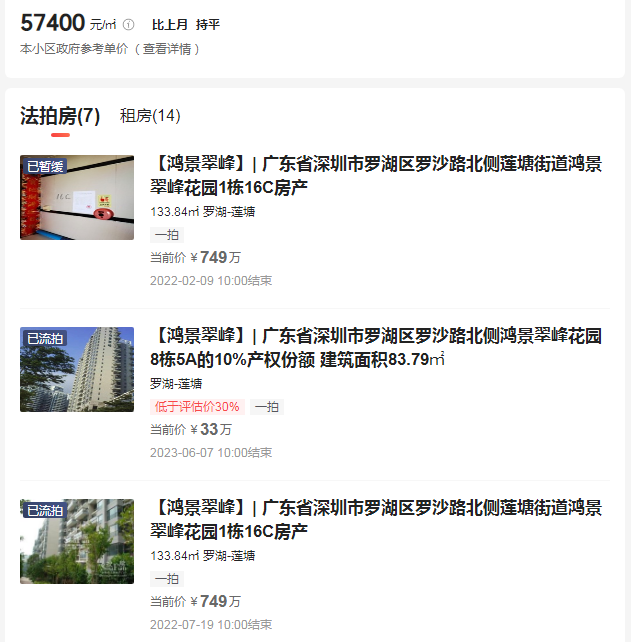631x642 pixels.
Task: Open the price info icon beside 57400
Action: coord(128,25)
